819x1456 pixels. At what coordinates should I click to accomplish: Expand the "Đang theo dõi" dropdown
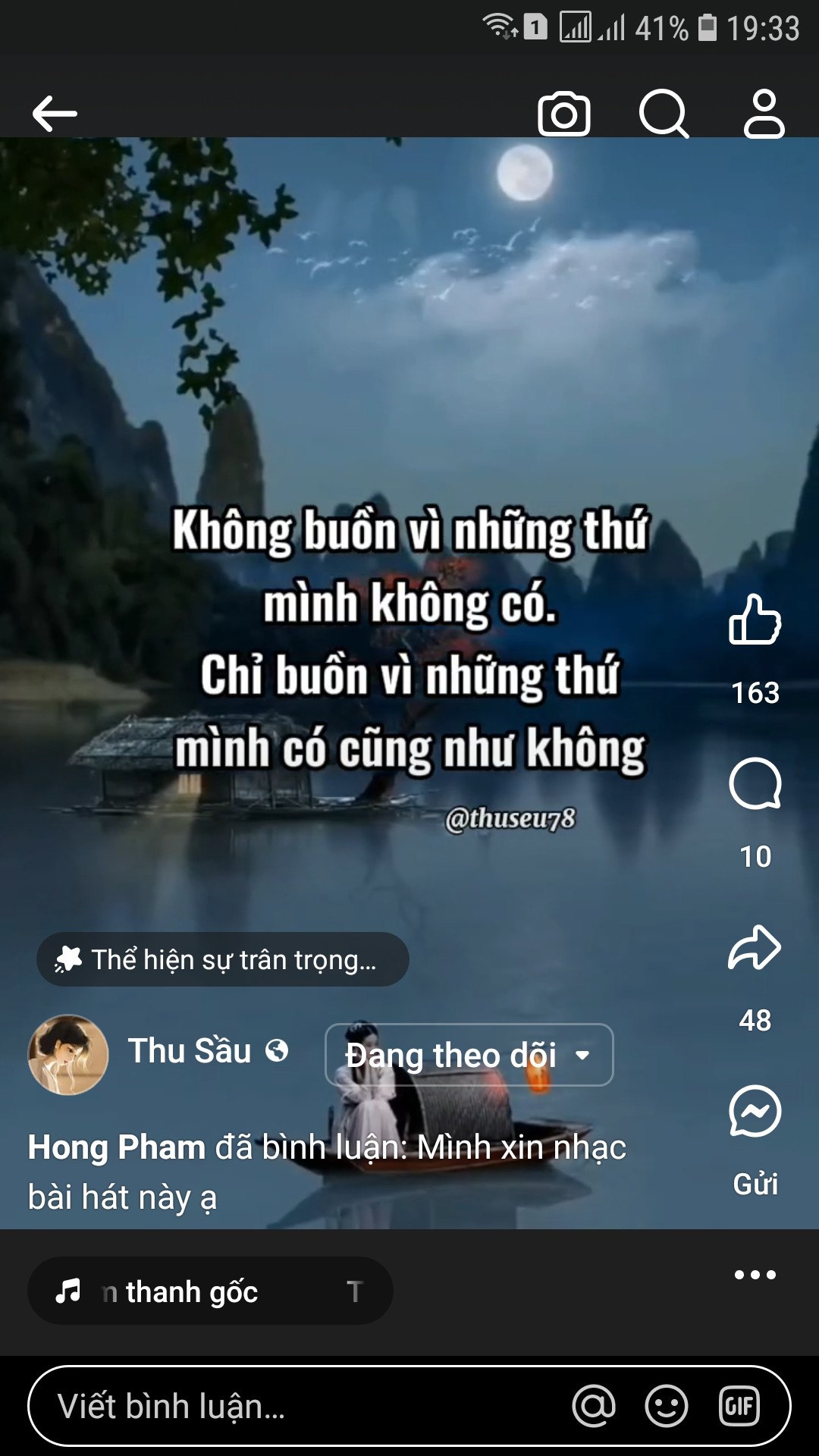[469, 1055]
